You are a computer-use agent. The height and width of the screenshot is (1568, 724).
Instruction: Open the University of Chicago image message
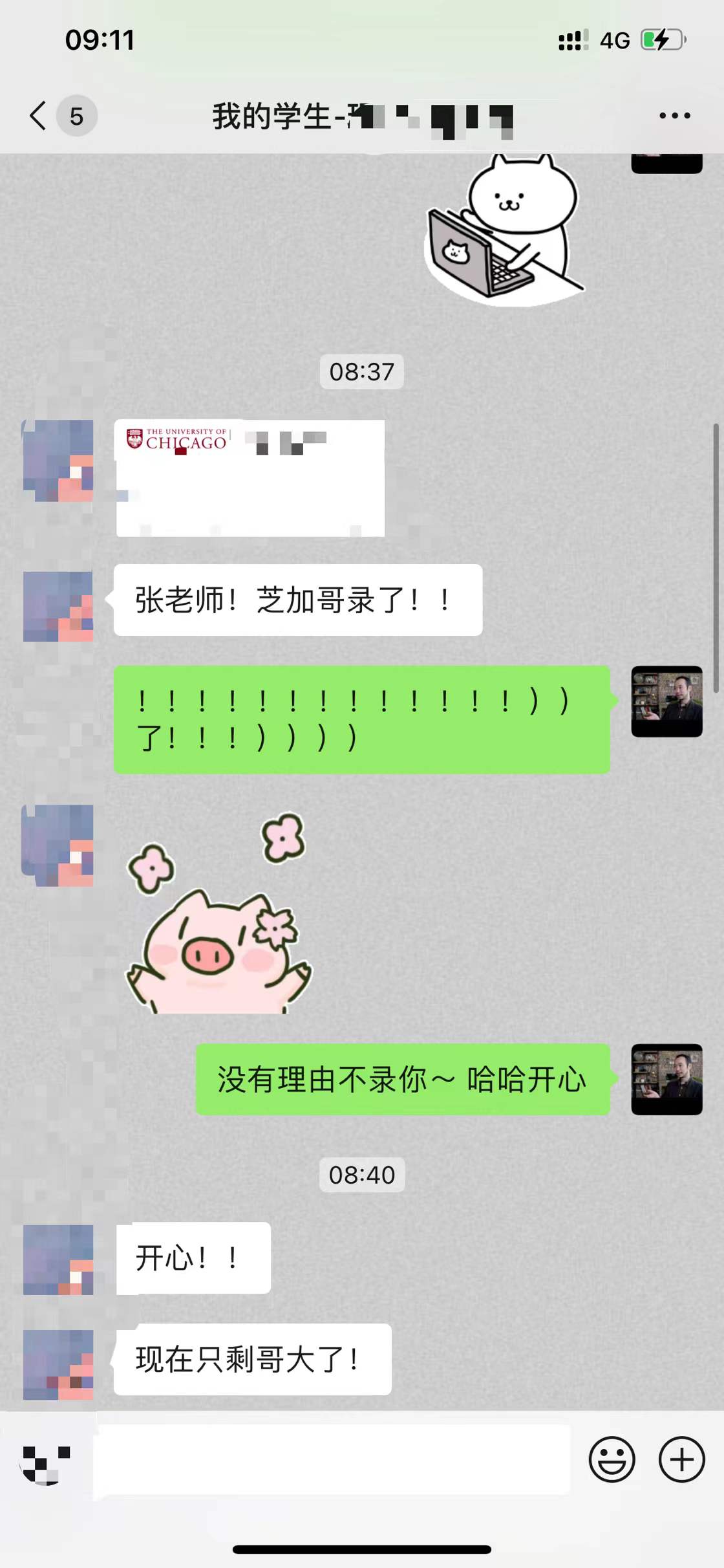(x=250, y=478)
